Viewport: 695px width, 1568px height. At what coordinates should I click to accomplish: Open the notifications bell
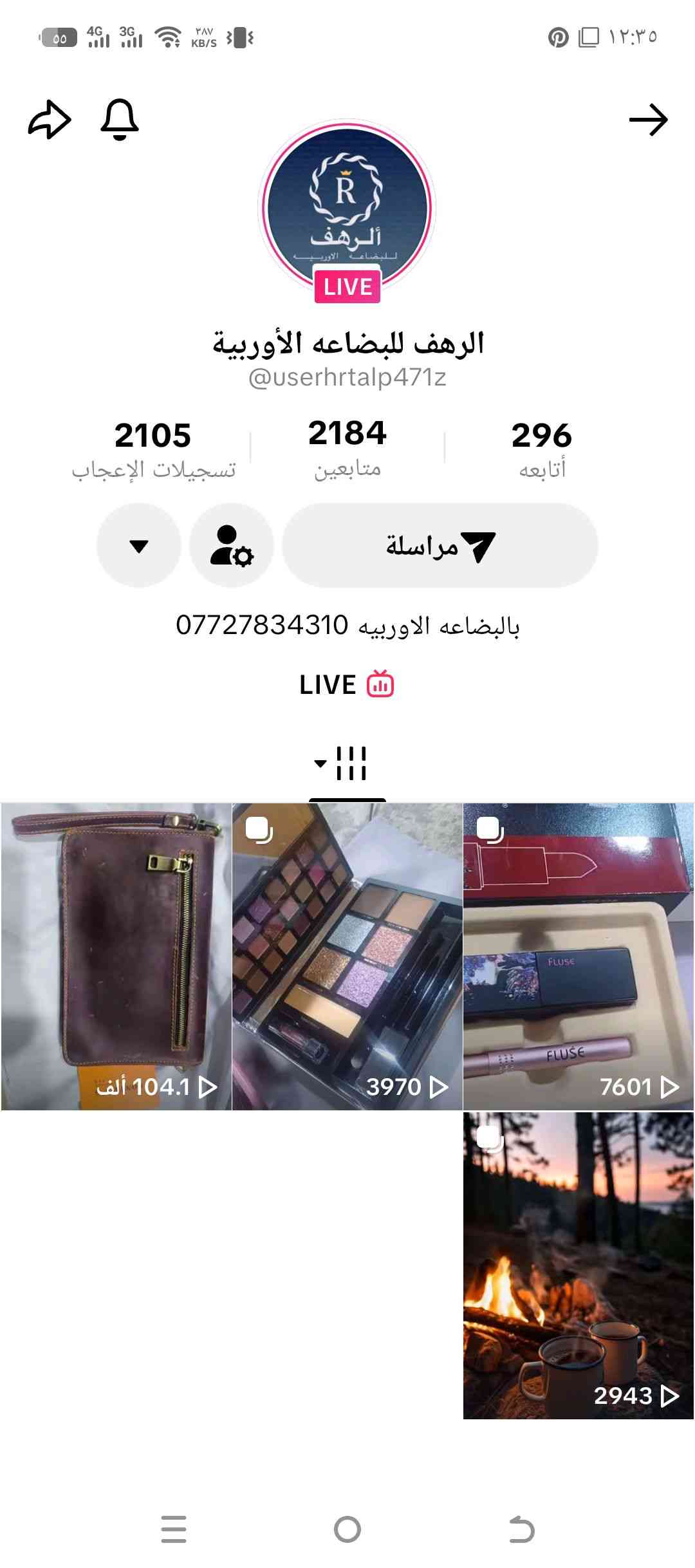[120, 120]
